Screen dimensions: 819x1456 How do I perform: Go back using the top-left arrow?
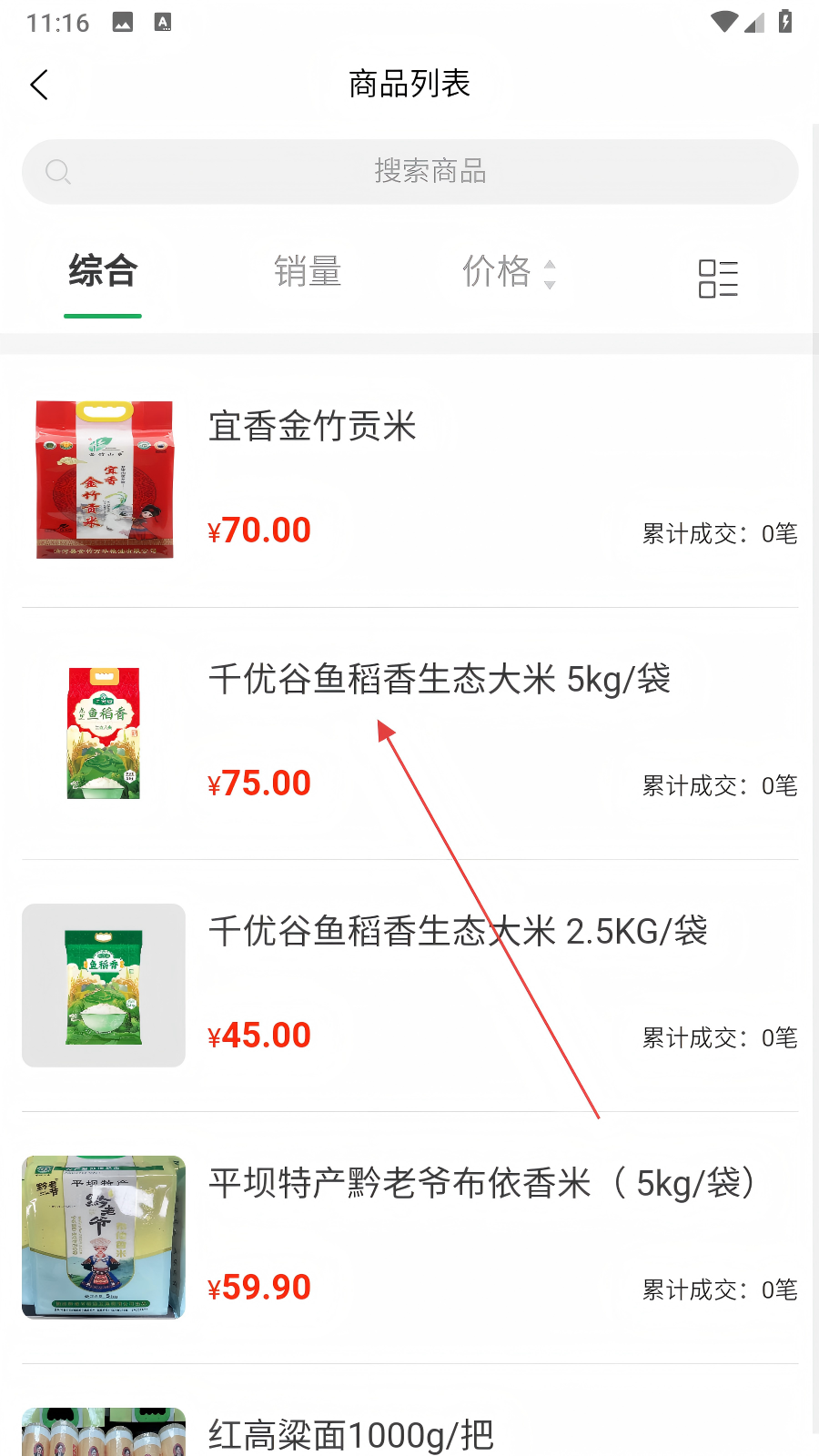(x=39, y=85)
